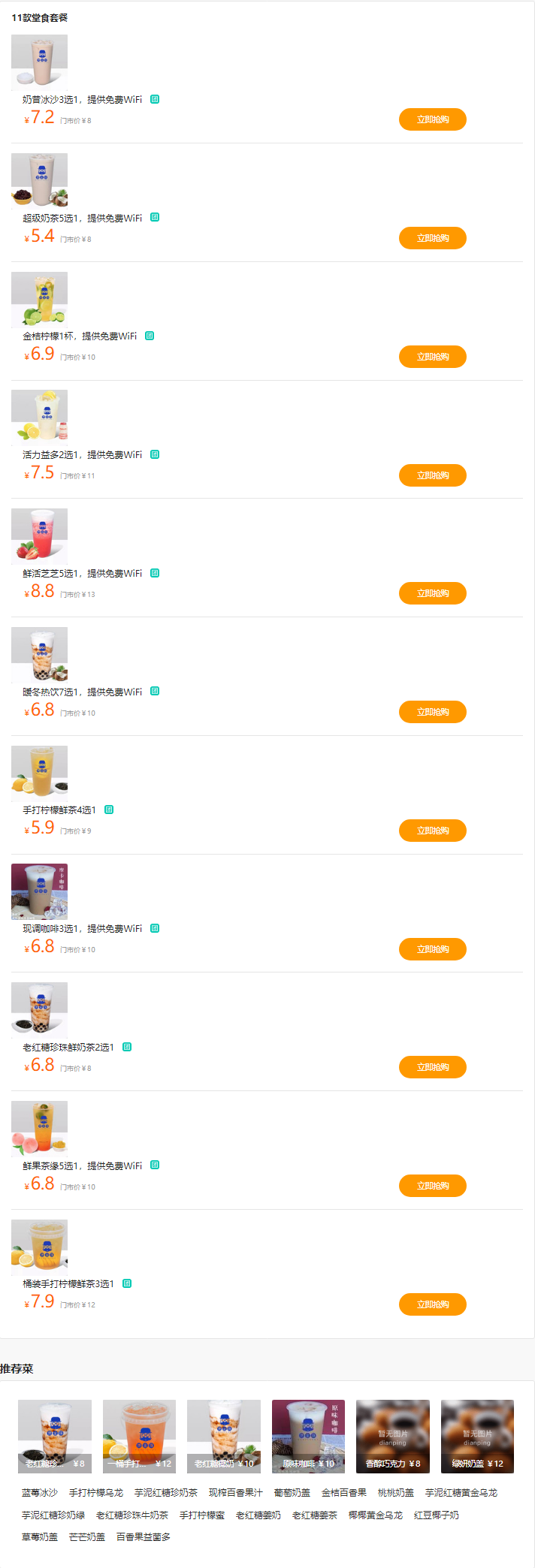
Task: Open the 香醇巧克力 recommended dish tile
Action: click(393, 1436)
